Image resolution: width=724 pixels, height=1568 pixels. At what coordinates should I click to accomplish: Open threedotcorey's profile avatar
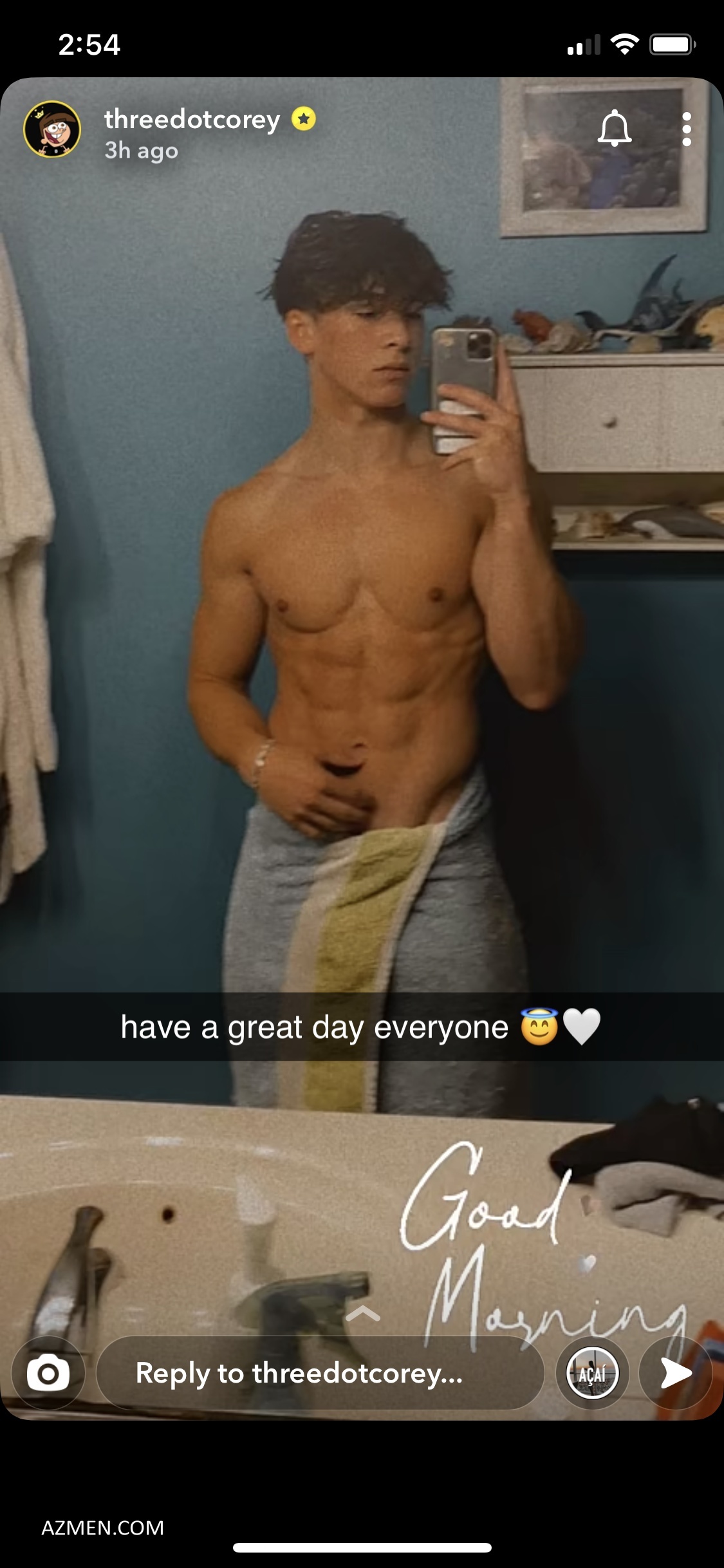[x=52, y=129]
